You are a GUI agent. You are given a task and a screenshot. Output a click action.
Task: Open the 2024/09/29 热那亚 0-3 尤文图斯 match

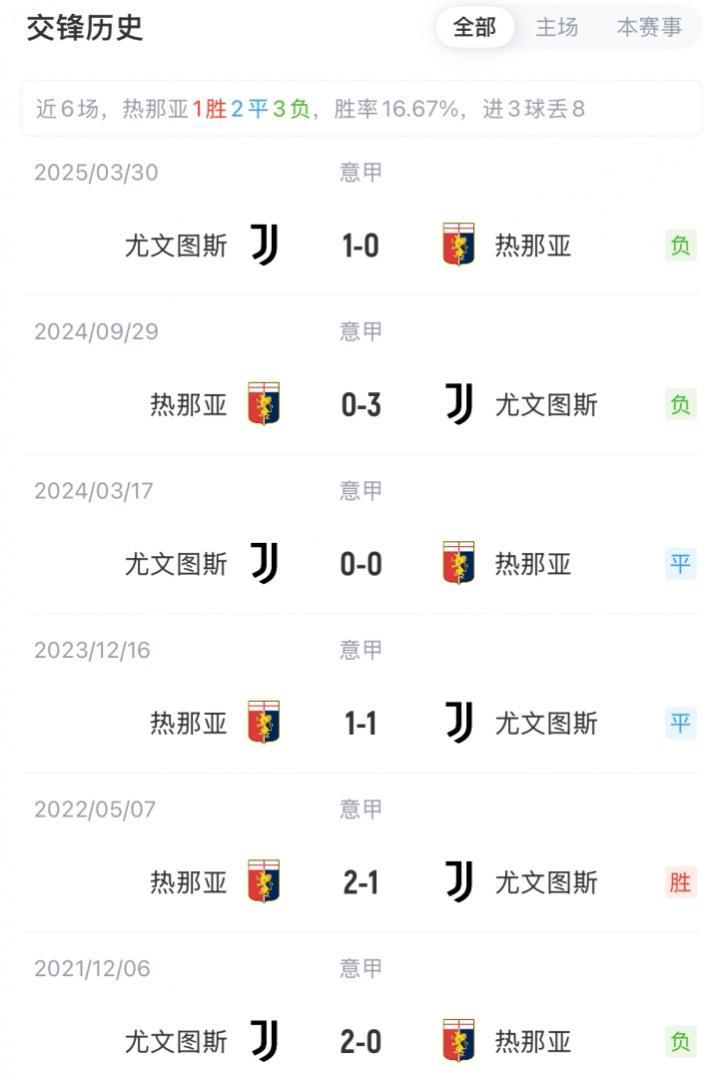pos(360,404)
